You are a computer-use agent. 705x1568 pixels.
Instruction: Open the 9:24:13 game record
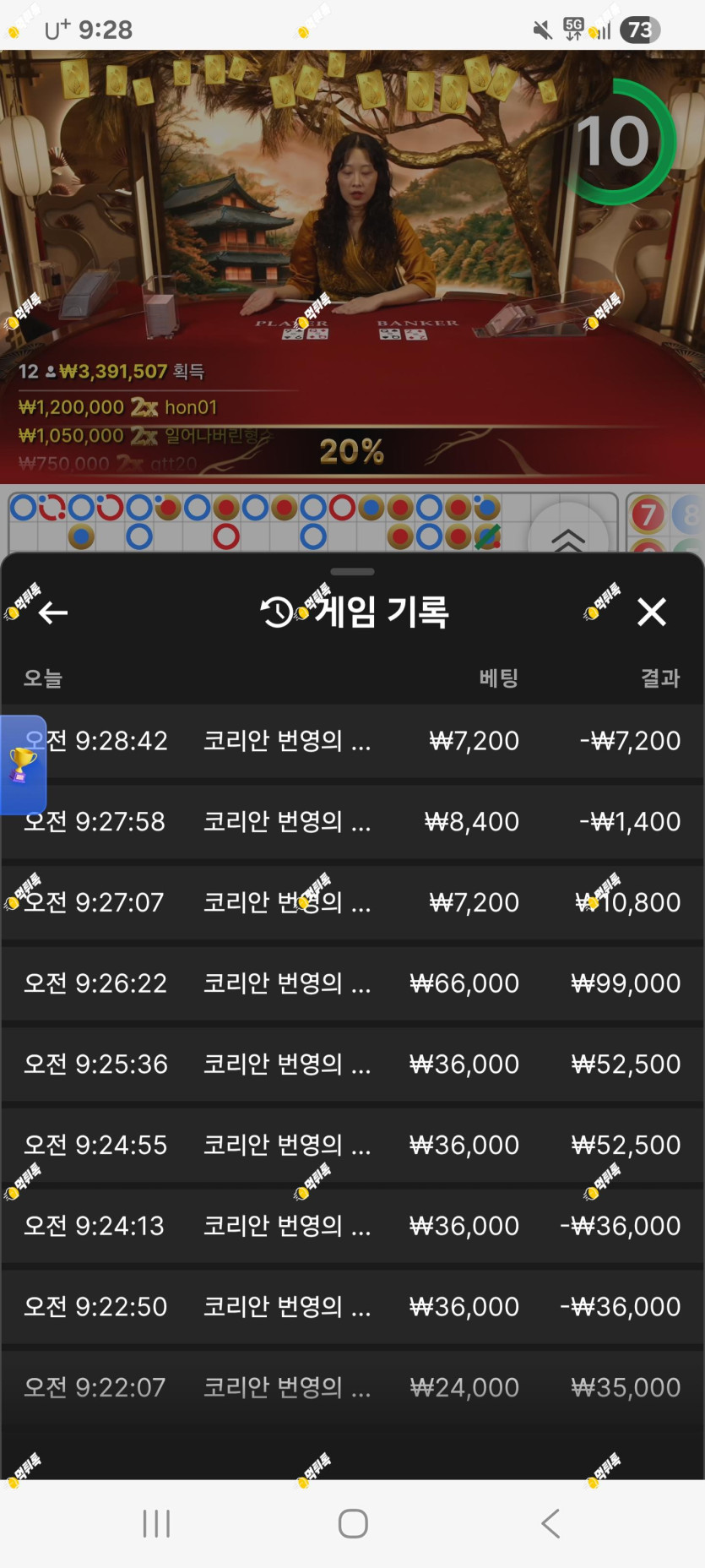pos(353,1226)
